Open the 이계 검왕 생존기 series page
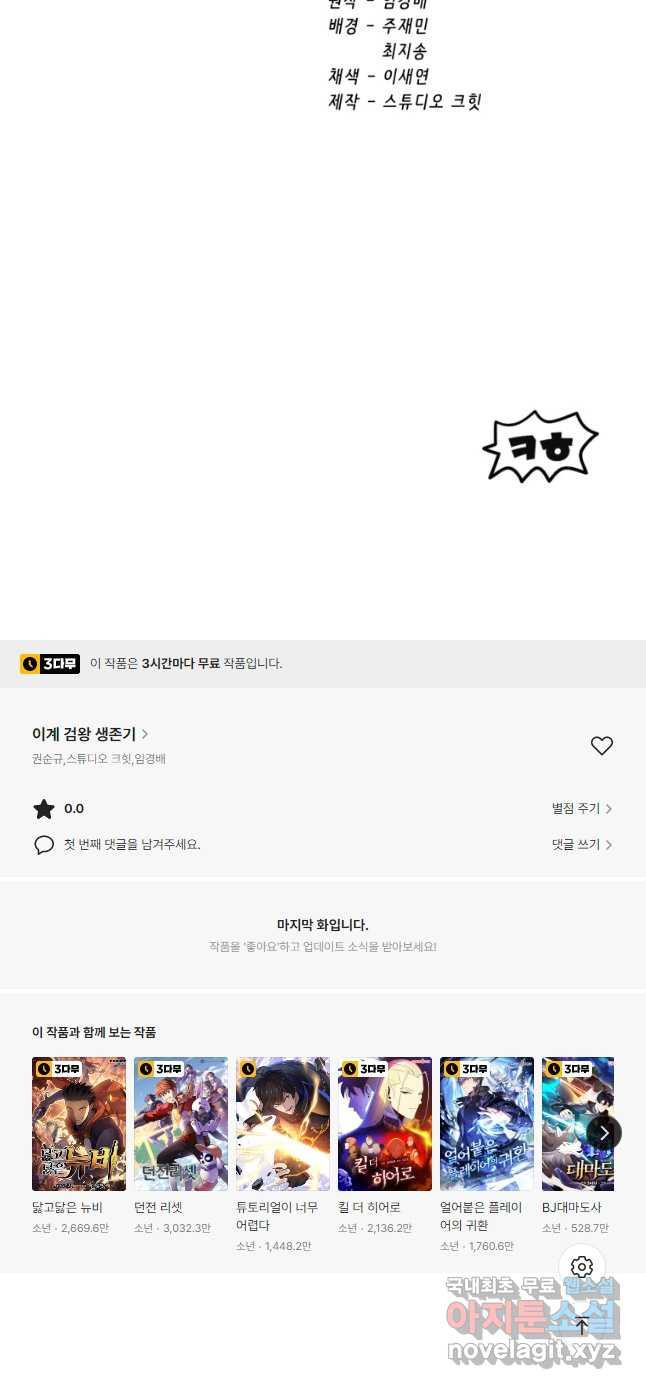 coord(90,734)
